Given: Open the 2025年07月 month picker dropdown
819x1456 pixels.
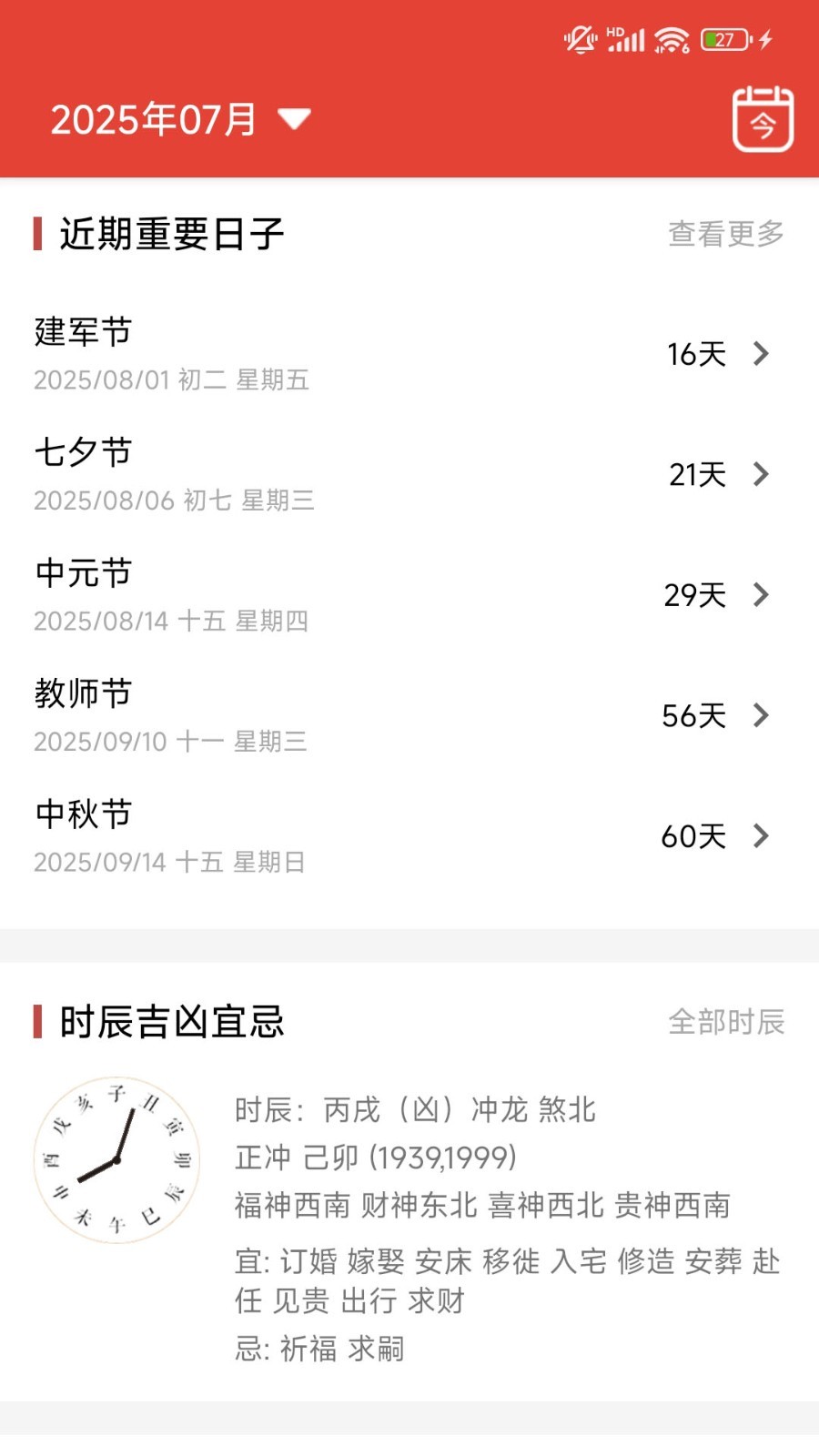Looking at the screenshot, I should pyautogui.click(x=182, y=119).
